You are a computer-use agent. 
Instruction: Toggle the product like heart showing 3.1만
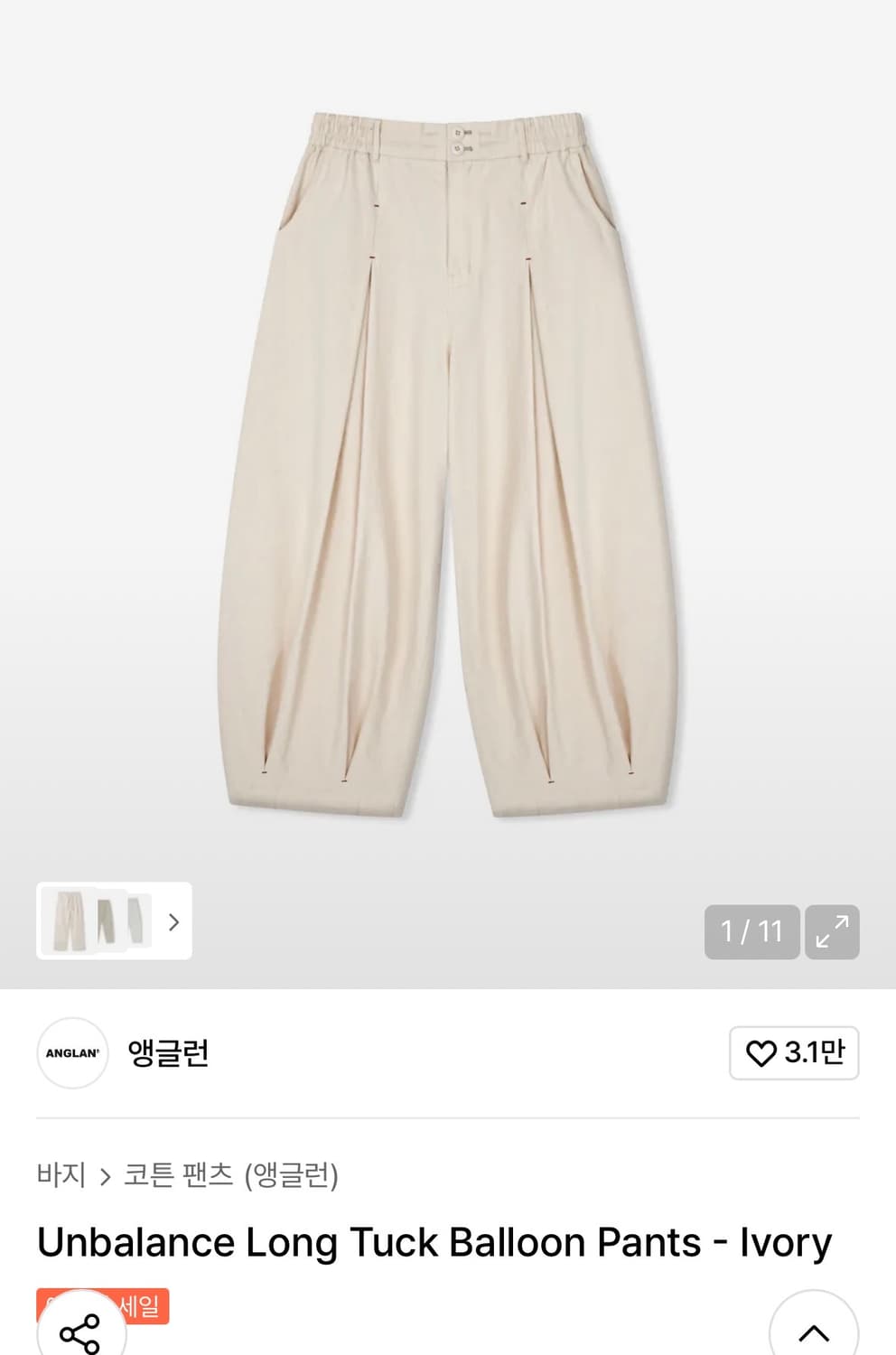point(793,1053)
